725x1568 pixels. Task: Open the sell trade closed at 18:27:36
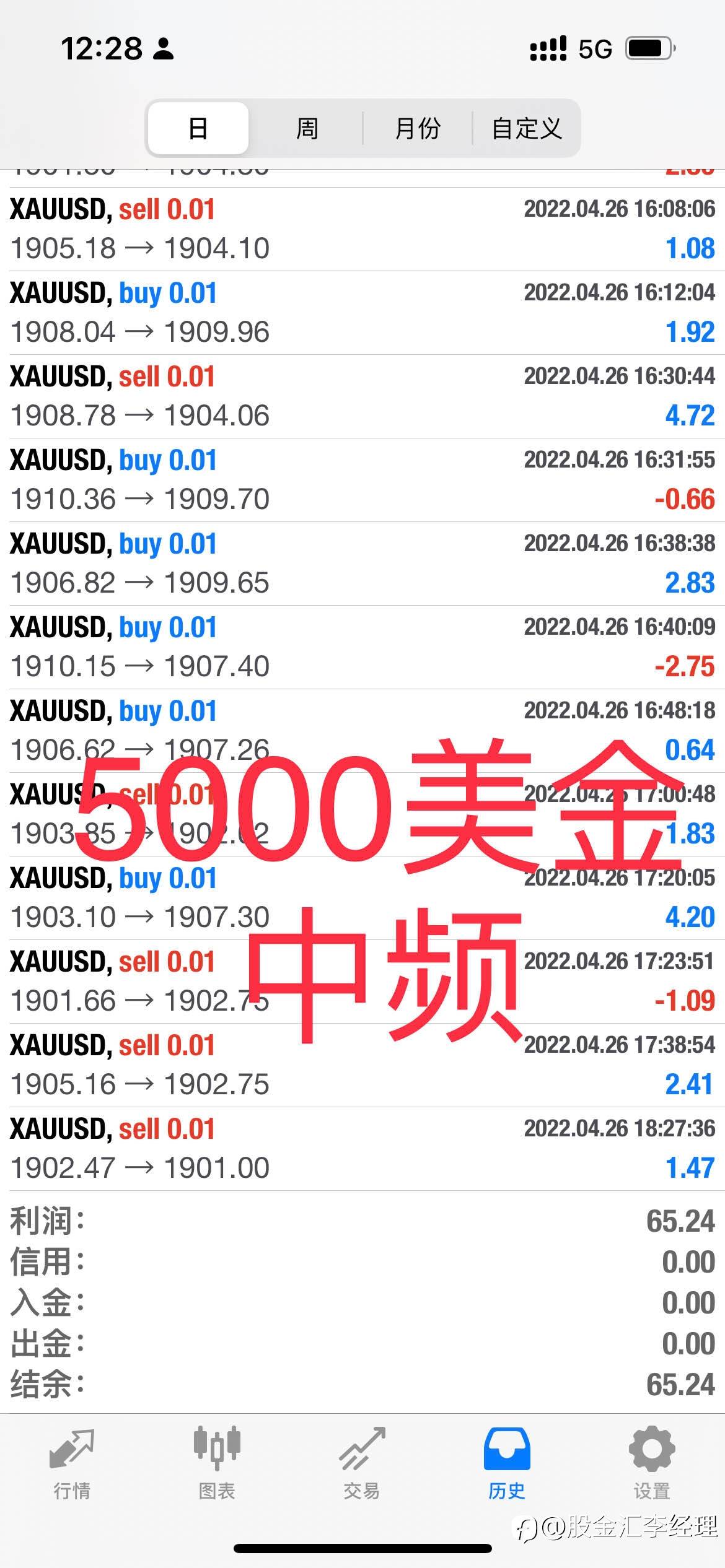coord(362,1149)
